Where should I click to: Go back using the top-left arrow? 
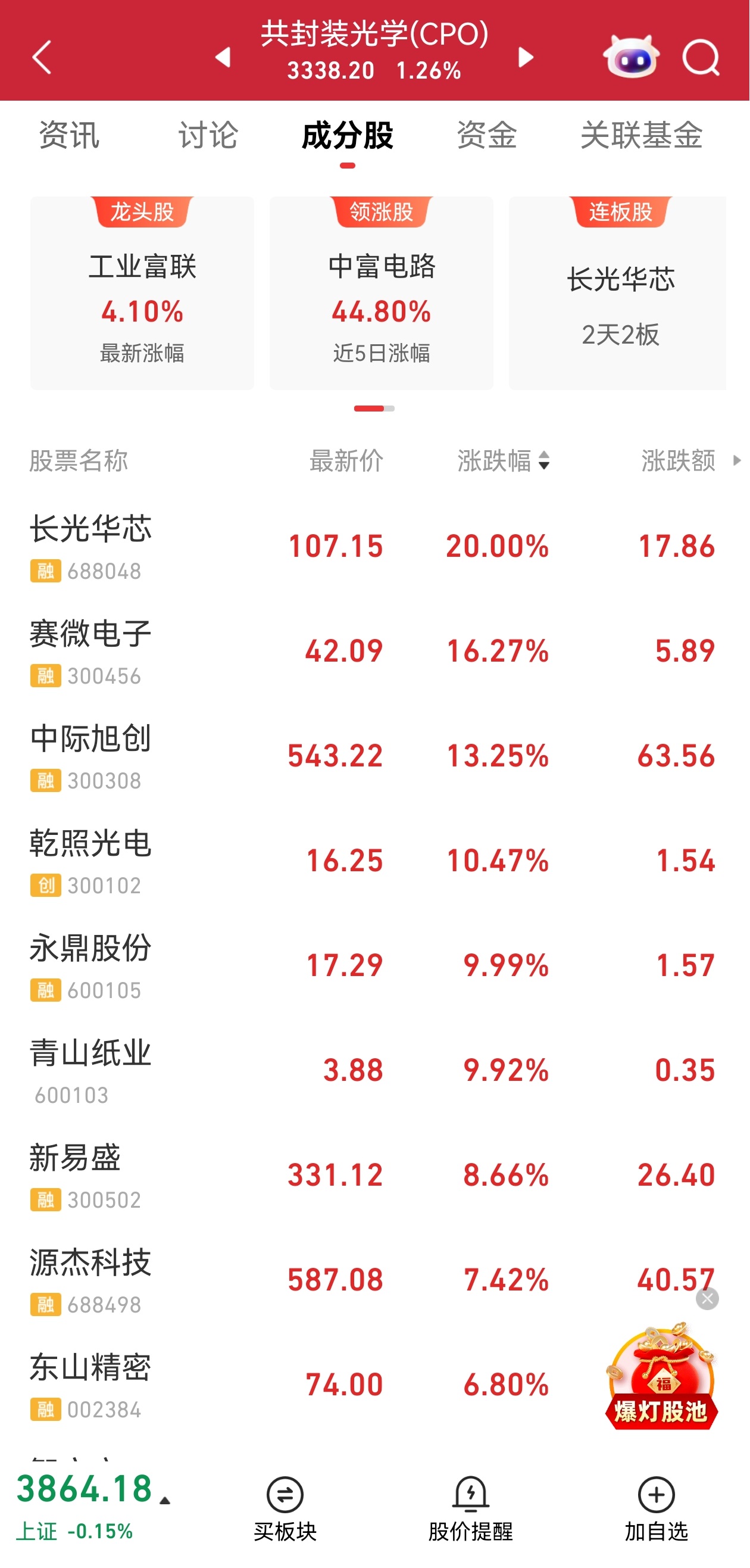[41, 57]
